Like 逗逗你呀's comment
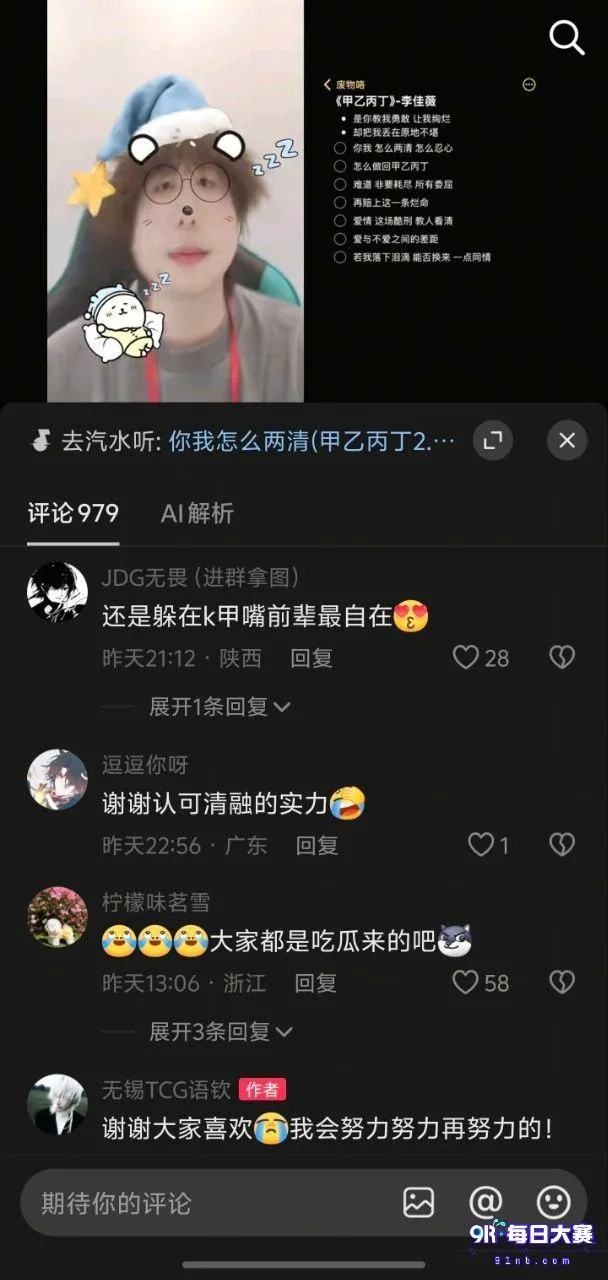The height and width of the screenshot is (1280, 608). 488,845
